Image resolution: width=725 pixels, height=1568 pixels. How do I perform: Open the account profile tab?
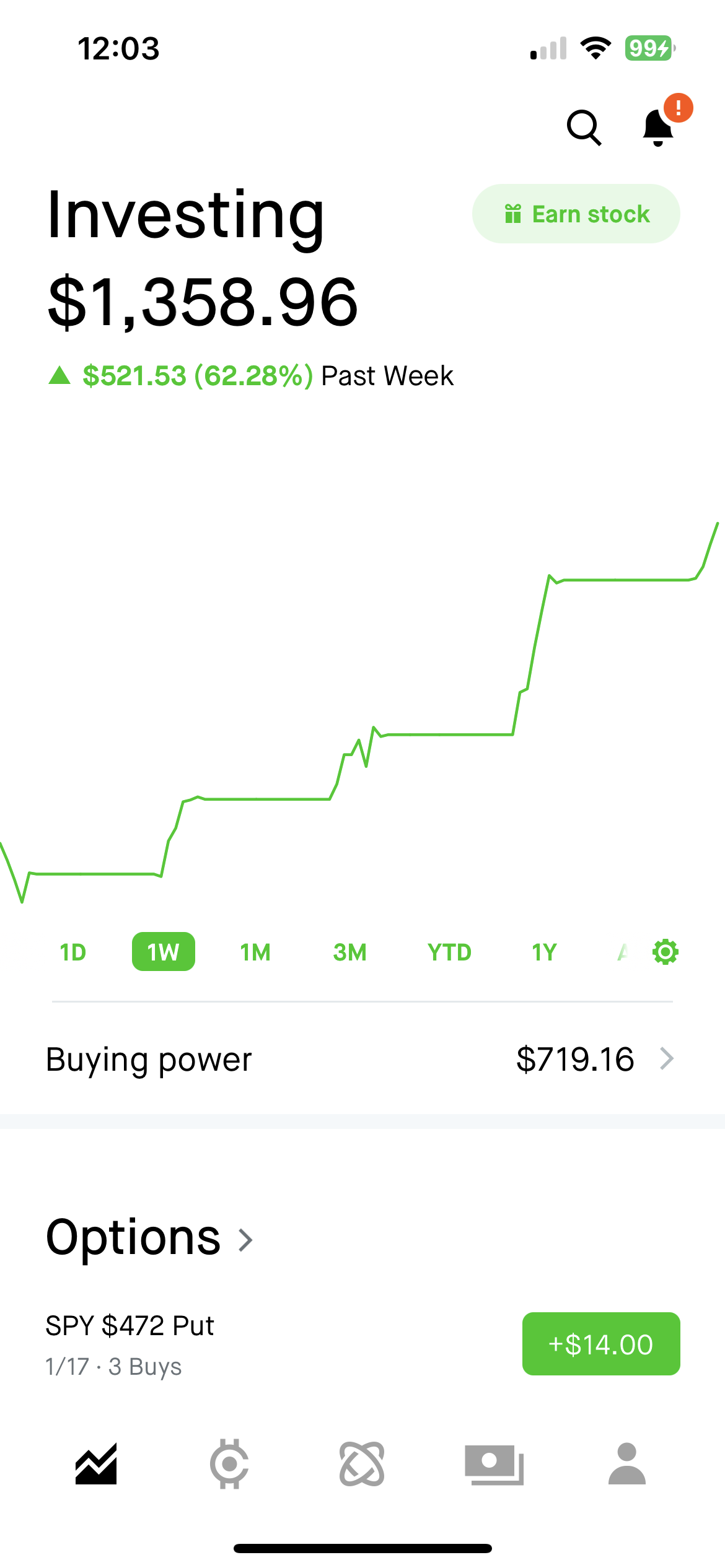[627, 1464]
